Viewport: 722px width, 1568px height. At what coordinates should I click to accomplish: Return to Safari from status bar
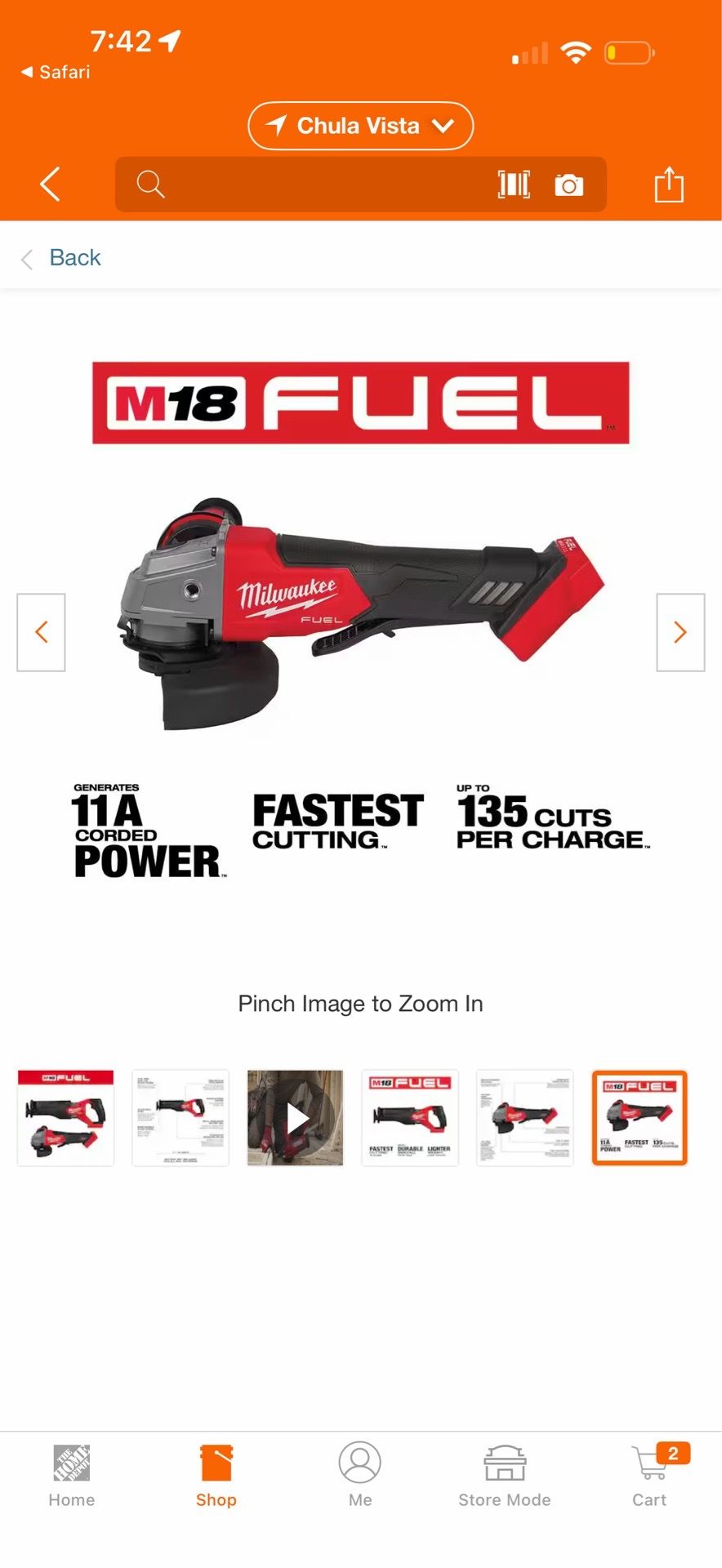pyautogui.click(x=56, y=72)
